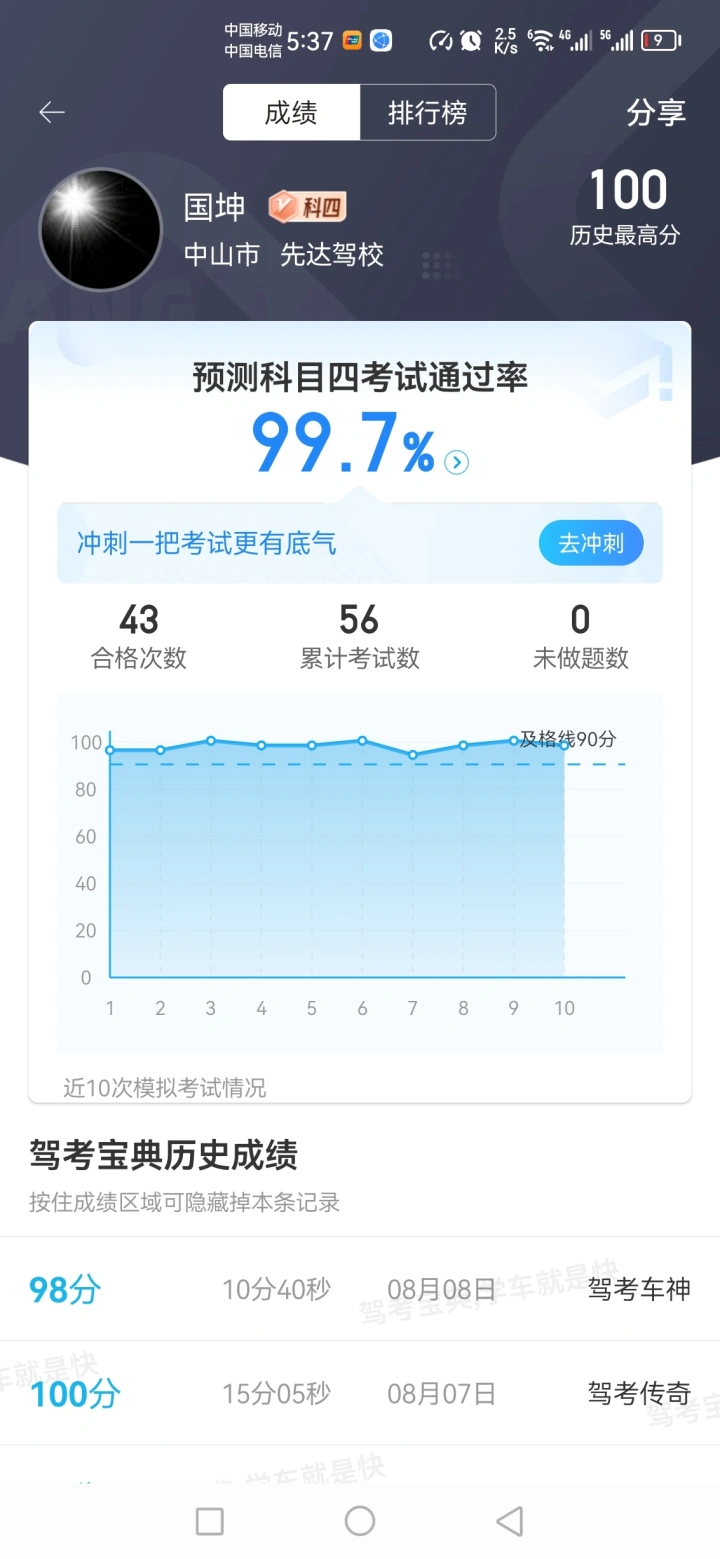Switch to the 排行榜 tab

pos(428,113)
